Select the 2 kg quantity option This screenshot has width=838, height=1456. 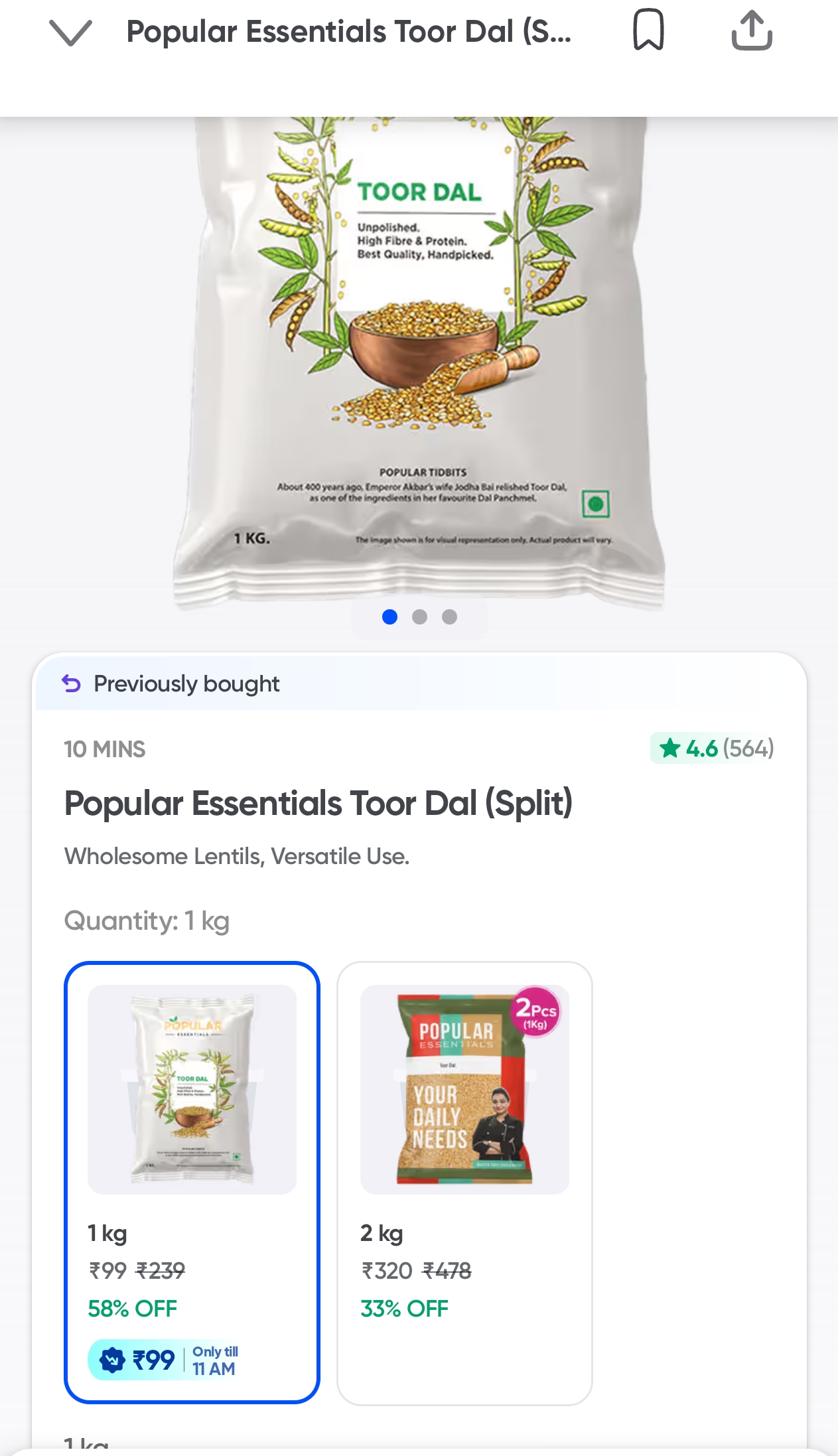coord(464,1182)
